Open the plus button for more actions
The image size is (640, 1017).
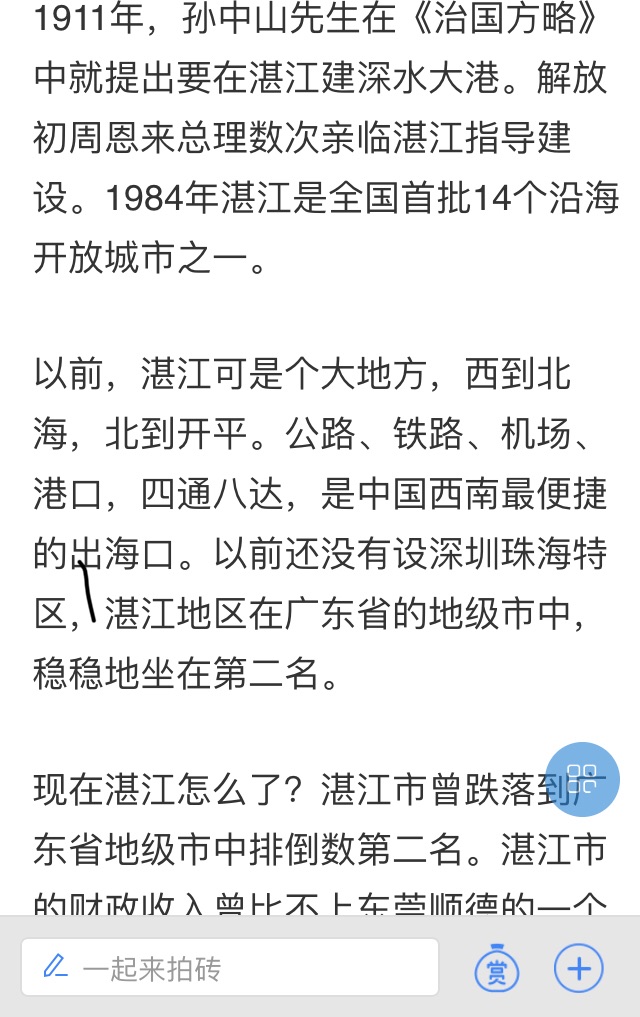[x=579, y=967]
